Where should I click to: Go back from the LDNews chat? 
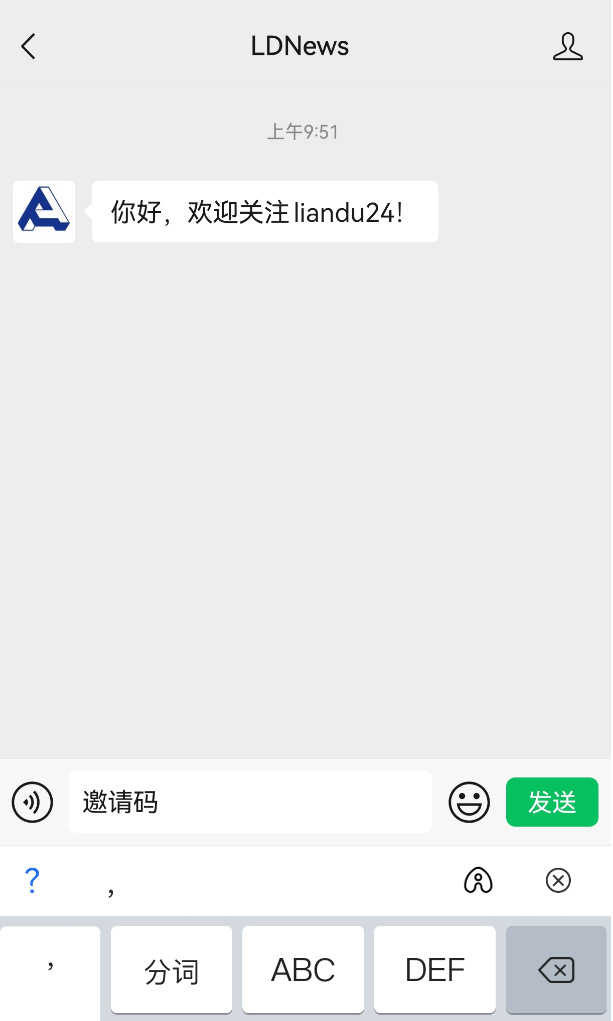point(29,47)
